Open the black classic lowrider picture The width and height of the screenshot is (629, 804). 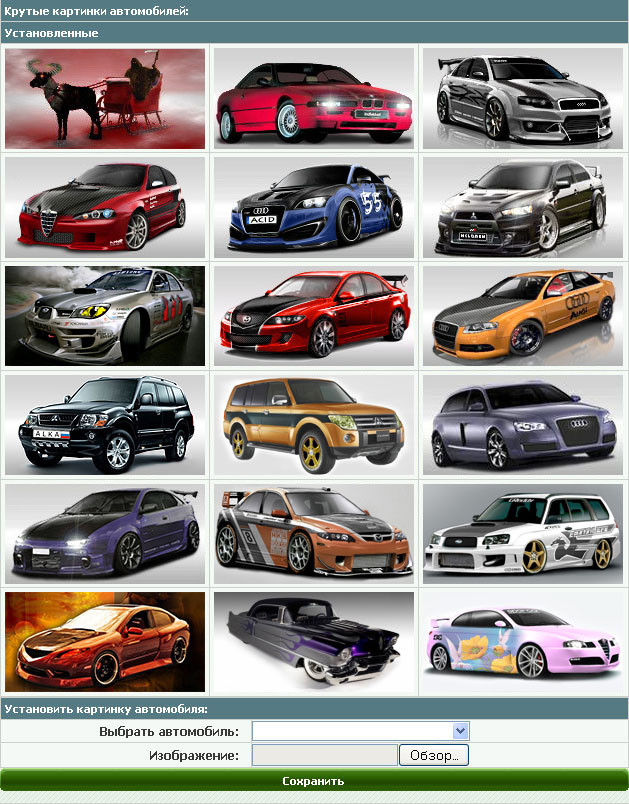point(314,641)
